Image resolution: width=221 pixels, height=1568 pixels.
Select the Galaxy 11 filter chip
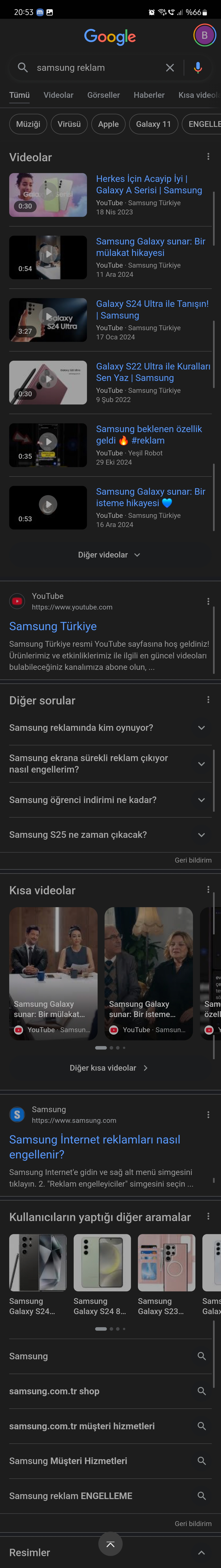tap(153, 124)
